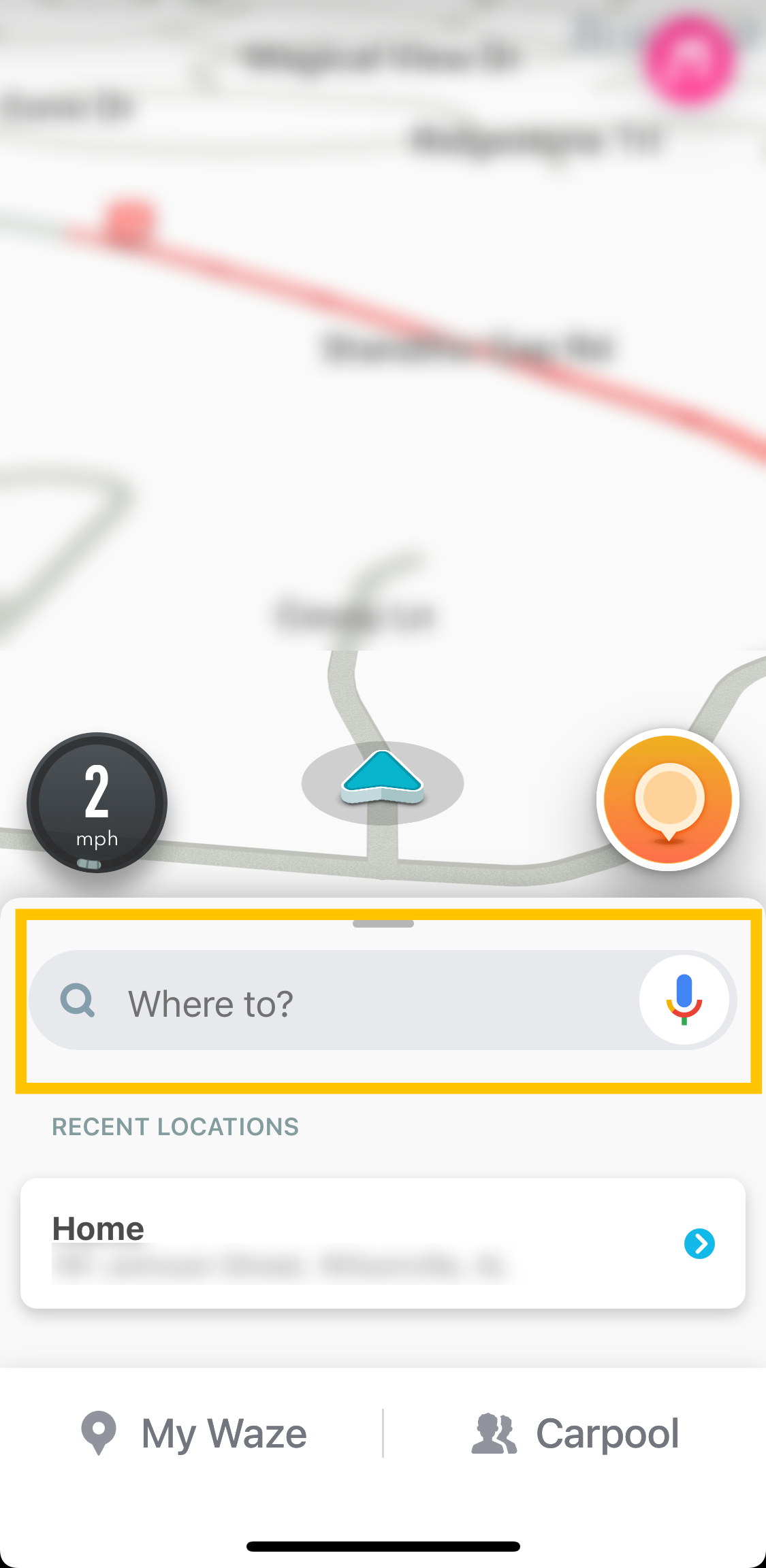Screen dimensions: 766x1568
Task: Tap the speedometer showing 2 mph
Action: [x=97, y=802]
